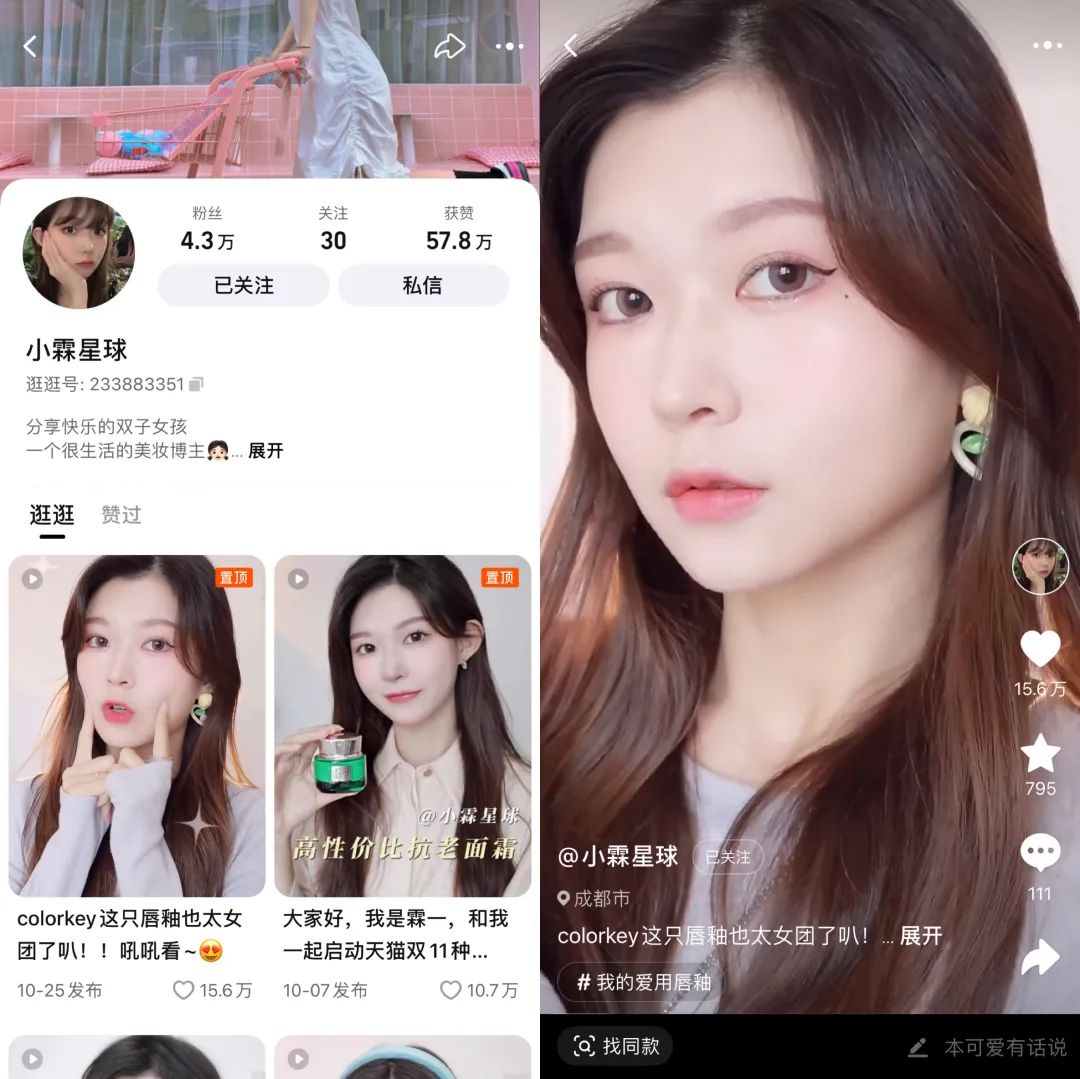
Task: Copy the 逛逛号 ID with the copy icon
Action: point(197,384)
